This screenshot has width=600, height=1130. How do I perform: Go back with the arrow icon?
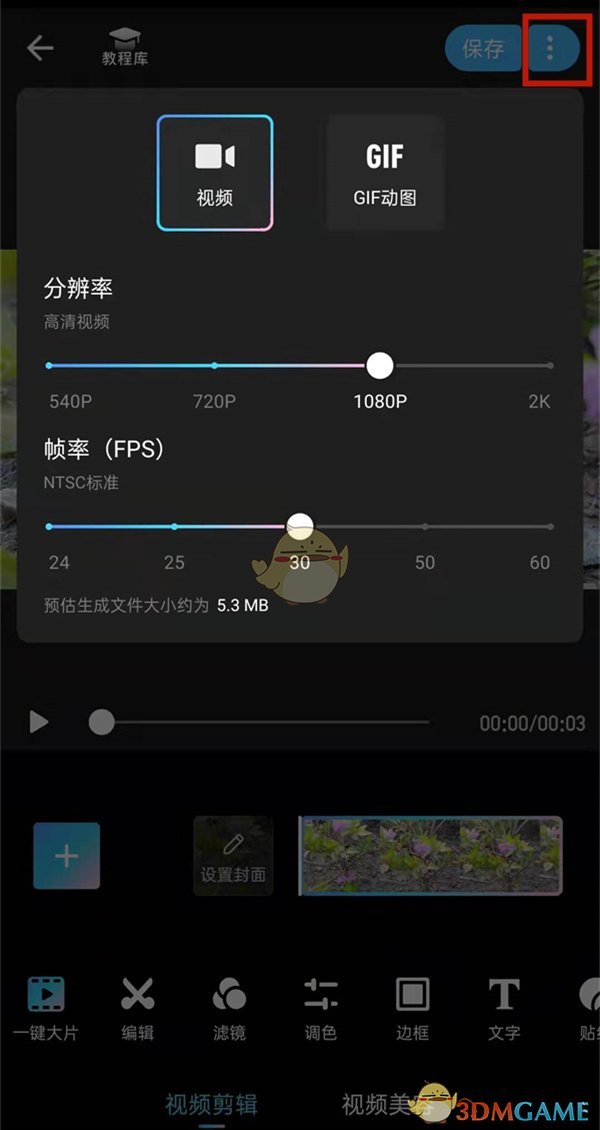coord(40,48)
